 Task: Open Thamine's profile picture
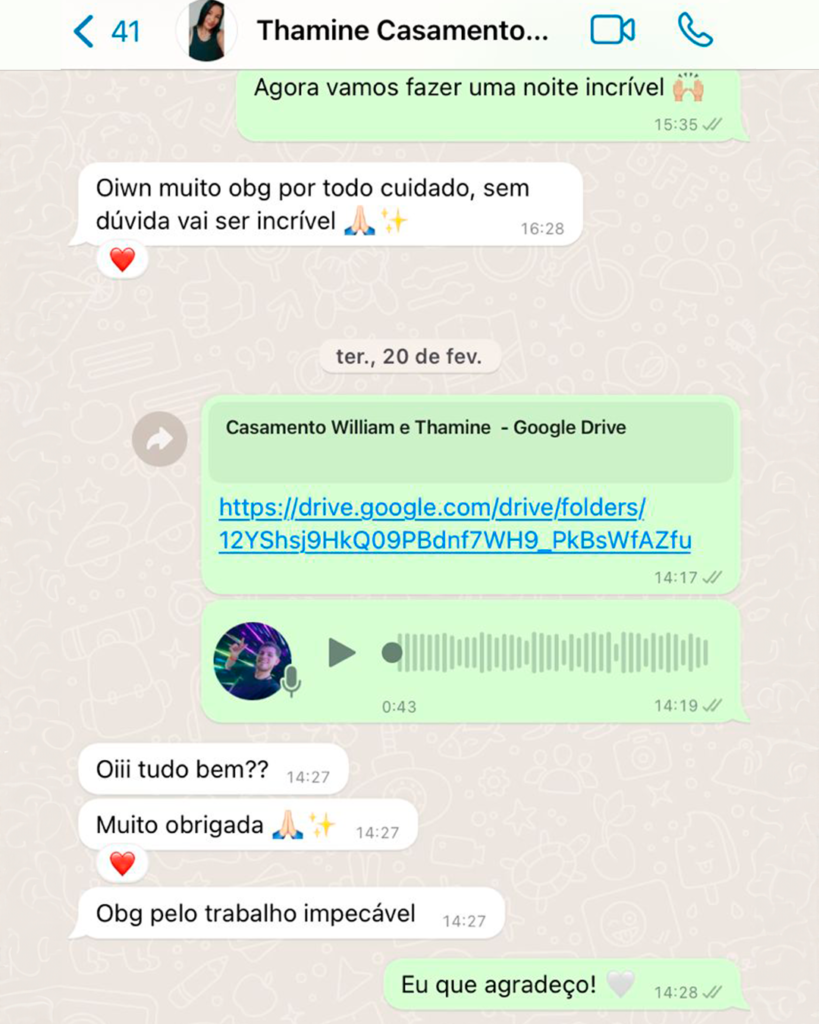[x=207, y=31]
